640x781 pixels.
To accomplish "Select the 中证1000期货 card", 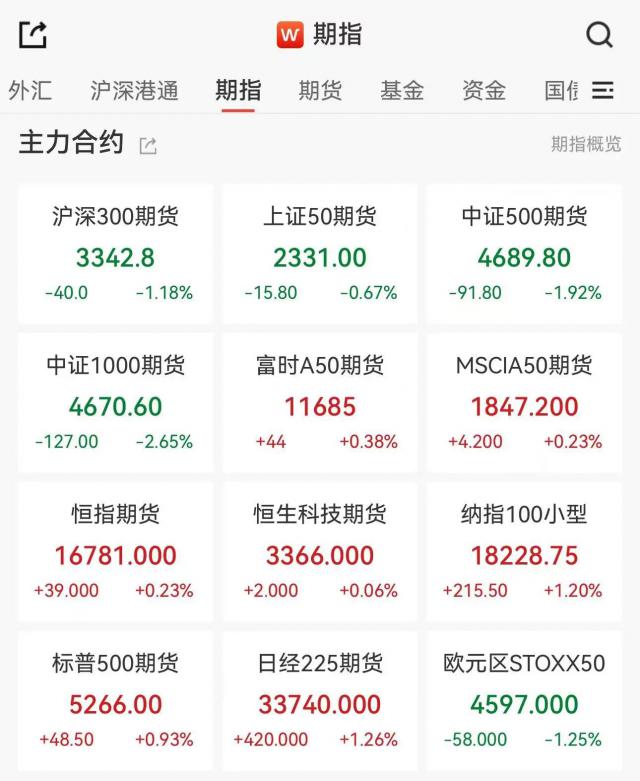I will point(116,402).
